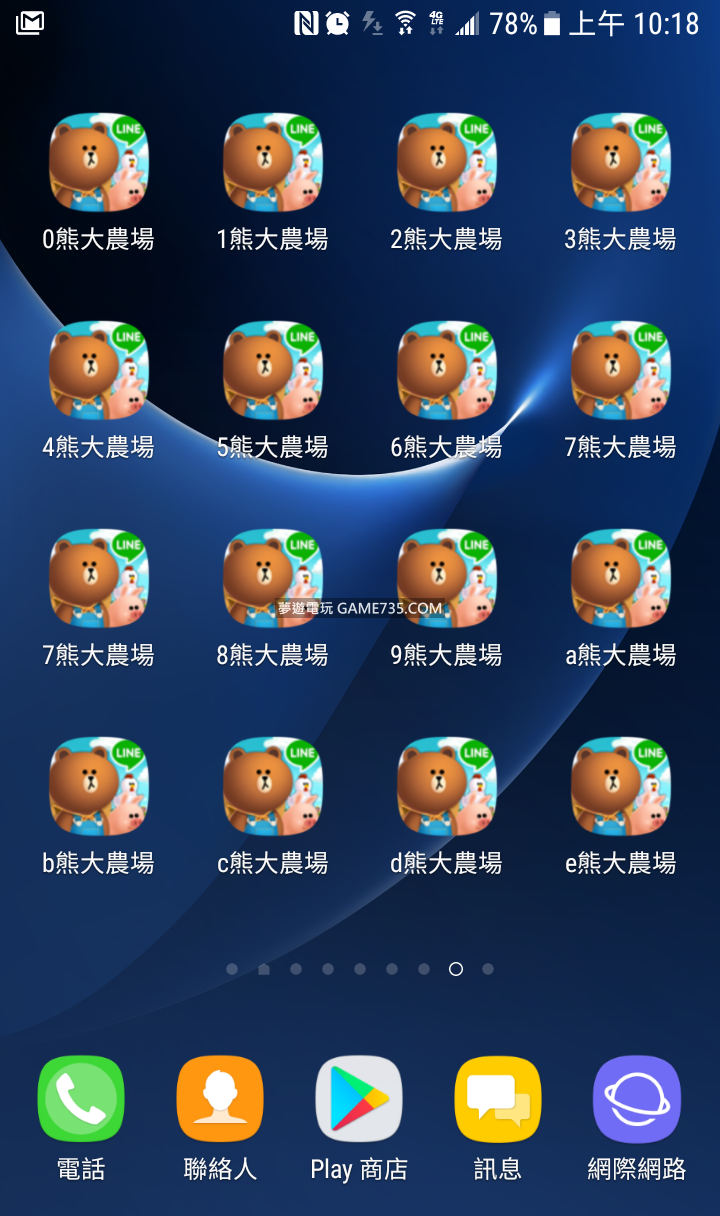The height and width of the screenshot is (1216, 720).
Task: Open the 4熊大農場 app
Action: (x=98, y=371)
